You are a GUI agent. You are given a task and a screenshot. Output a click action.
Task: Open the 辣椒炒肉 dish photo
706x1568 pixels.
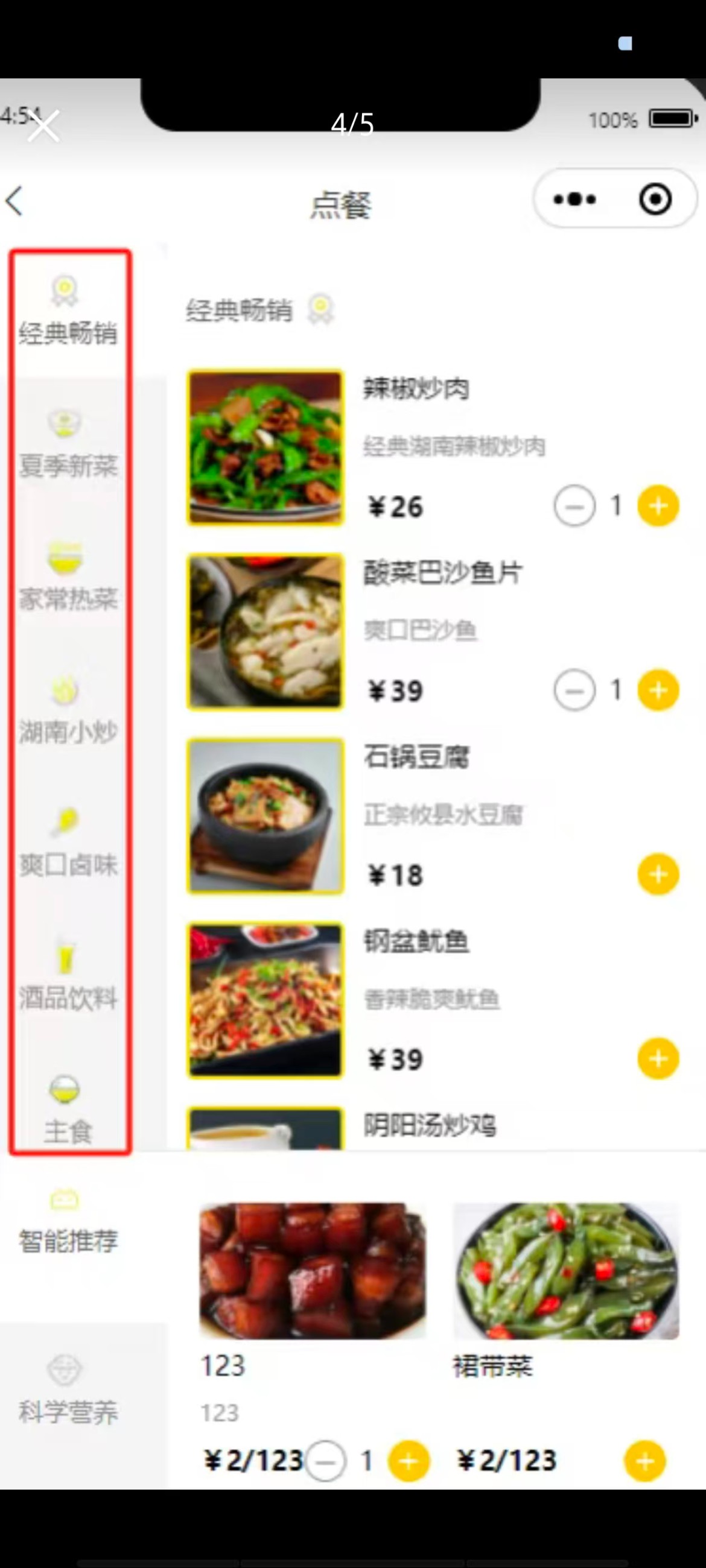click(266, 449)
